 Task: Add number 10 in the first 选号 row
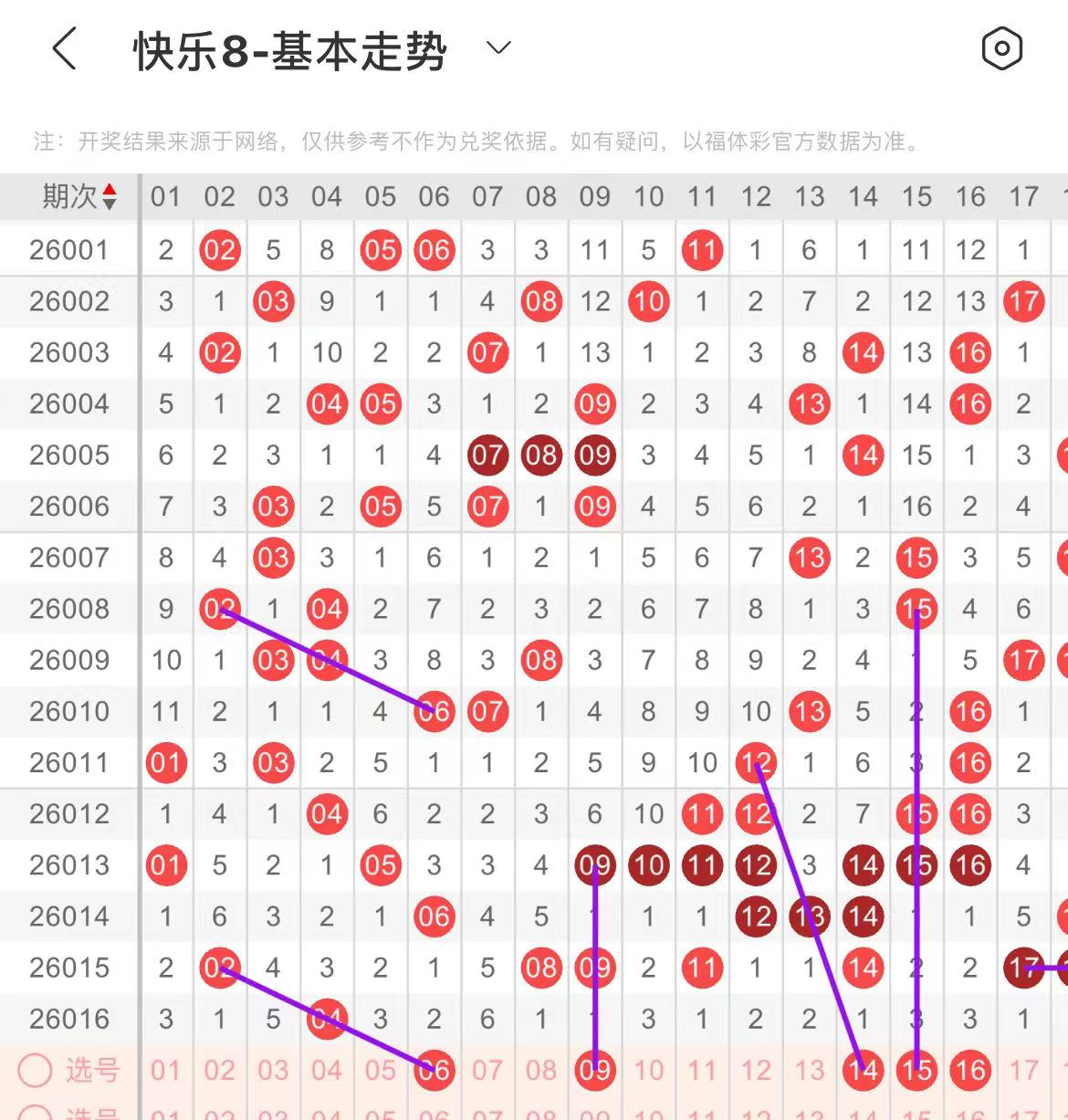(648, 1070)
